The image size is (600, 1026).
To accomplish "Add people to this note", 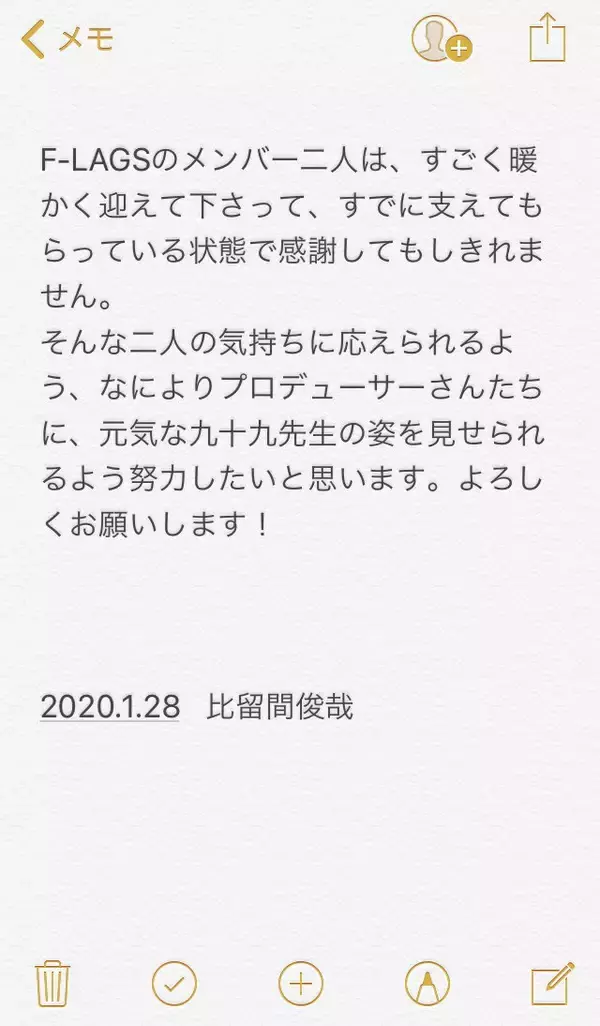I will [x=440, y=40].
